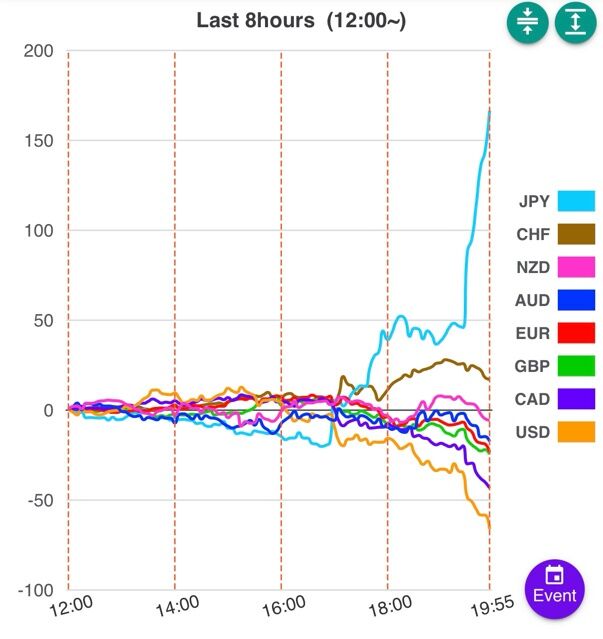
Task: Compress the chart's vertical scale
Action: (x=527, y=21)
